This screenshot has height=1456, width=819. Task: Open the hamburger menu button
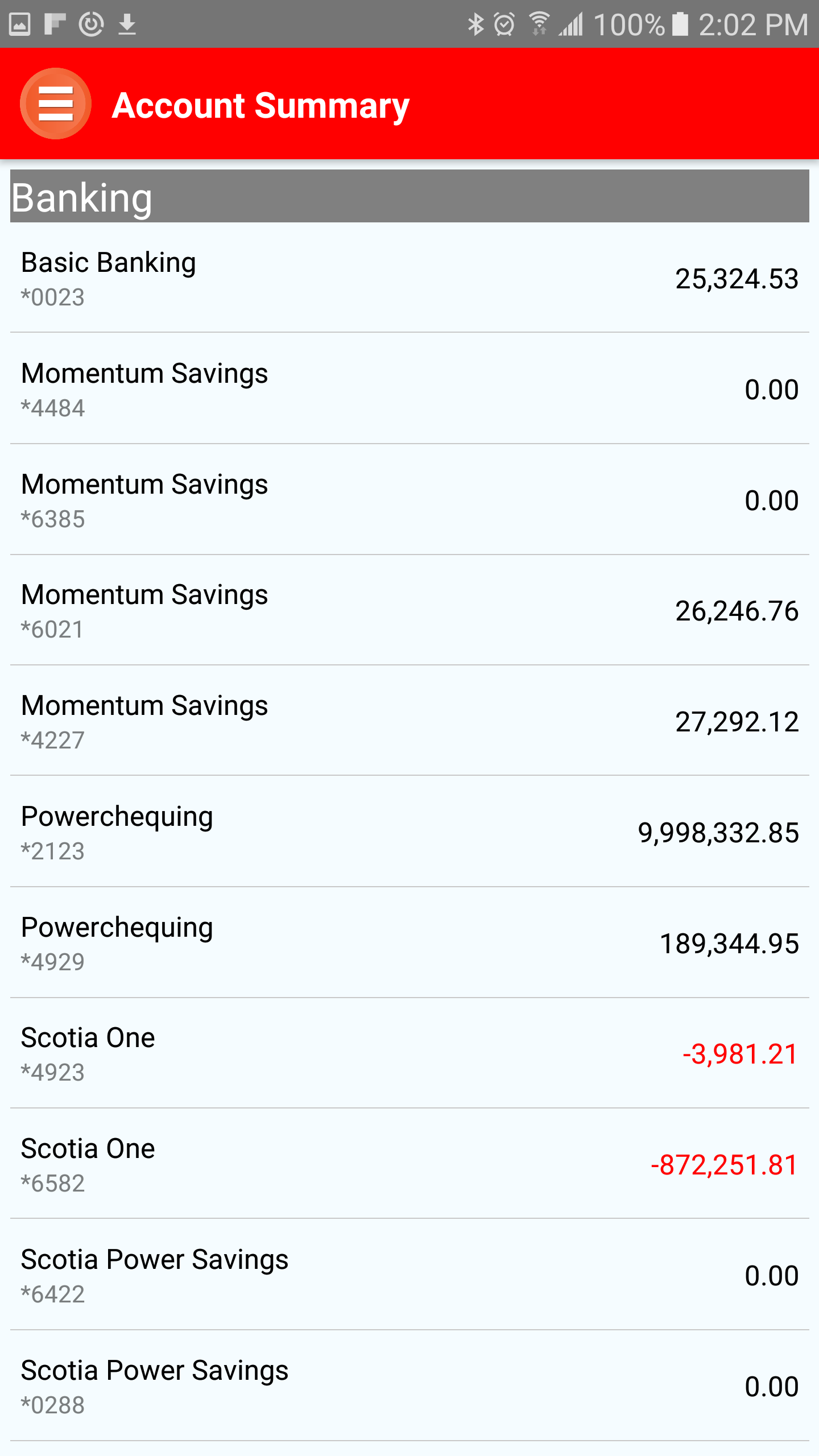pyautogui.click(x=56, y=104)
